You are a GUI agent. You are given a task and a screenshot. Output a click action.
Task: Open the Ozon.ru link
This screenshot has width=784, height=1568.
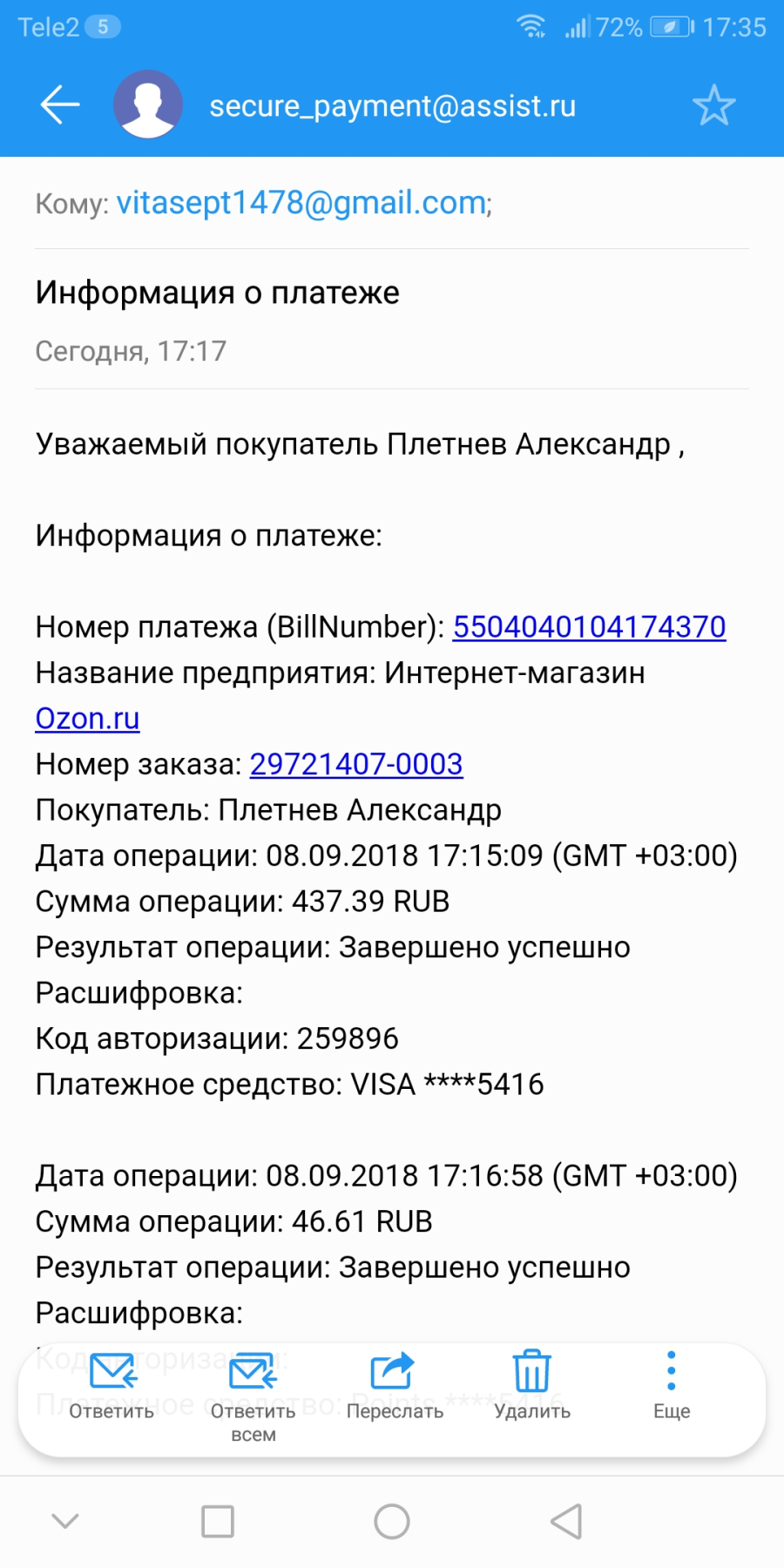[87, 719]
